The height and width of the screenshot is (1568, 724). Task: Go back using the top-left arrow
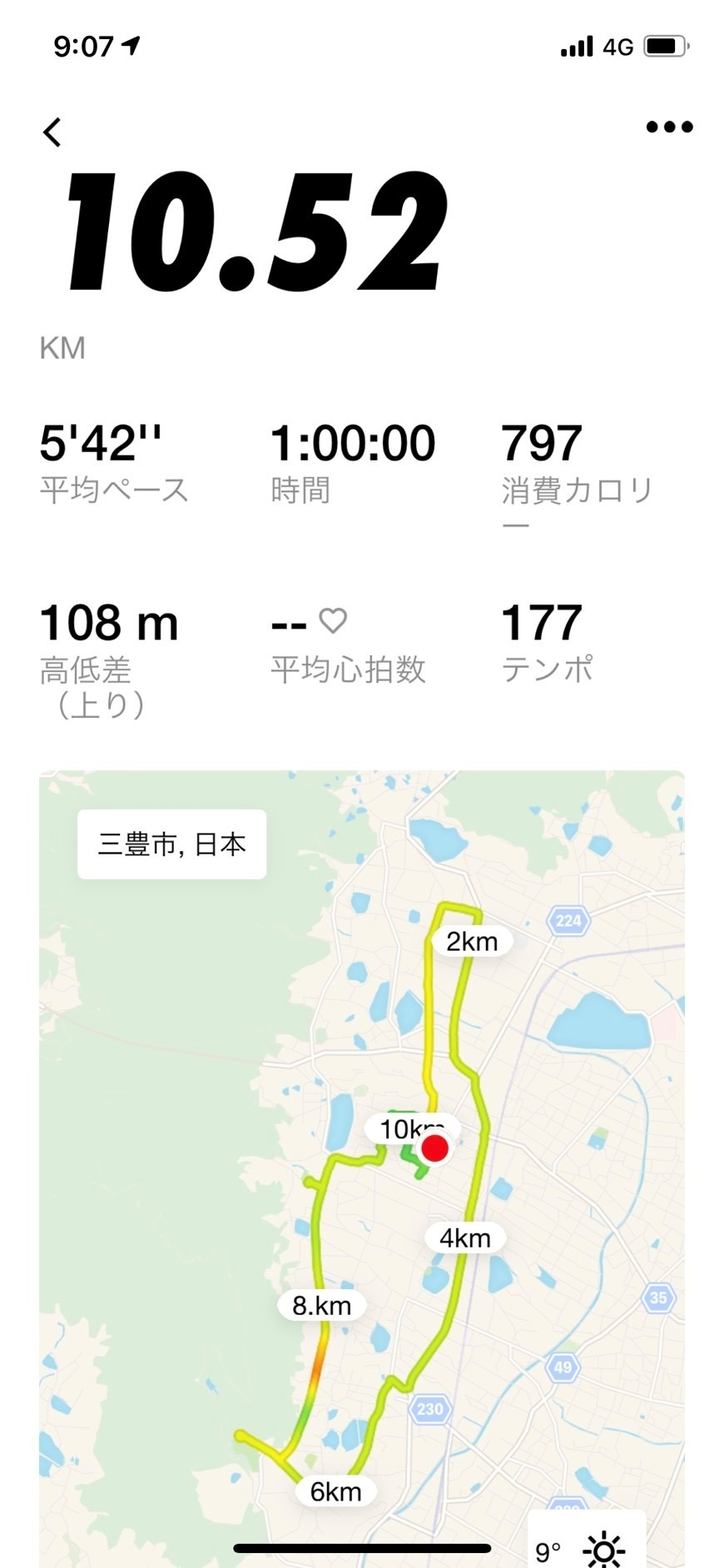pos(52,132)
